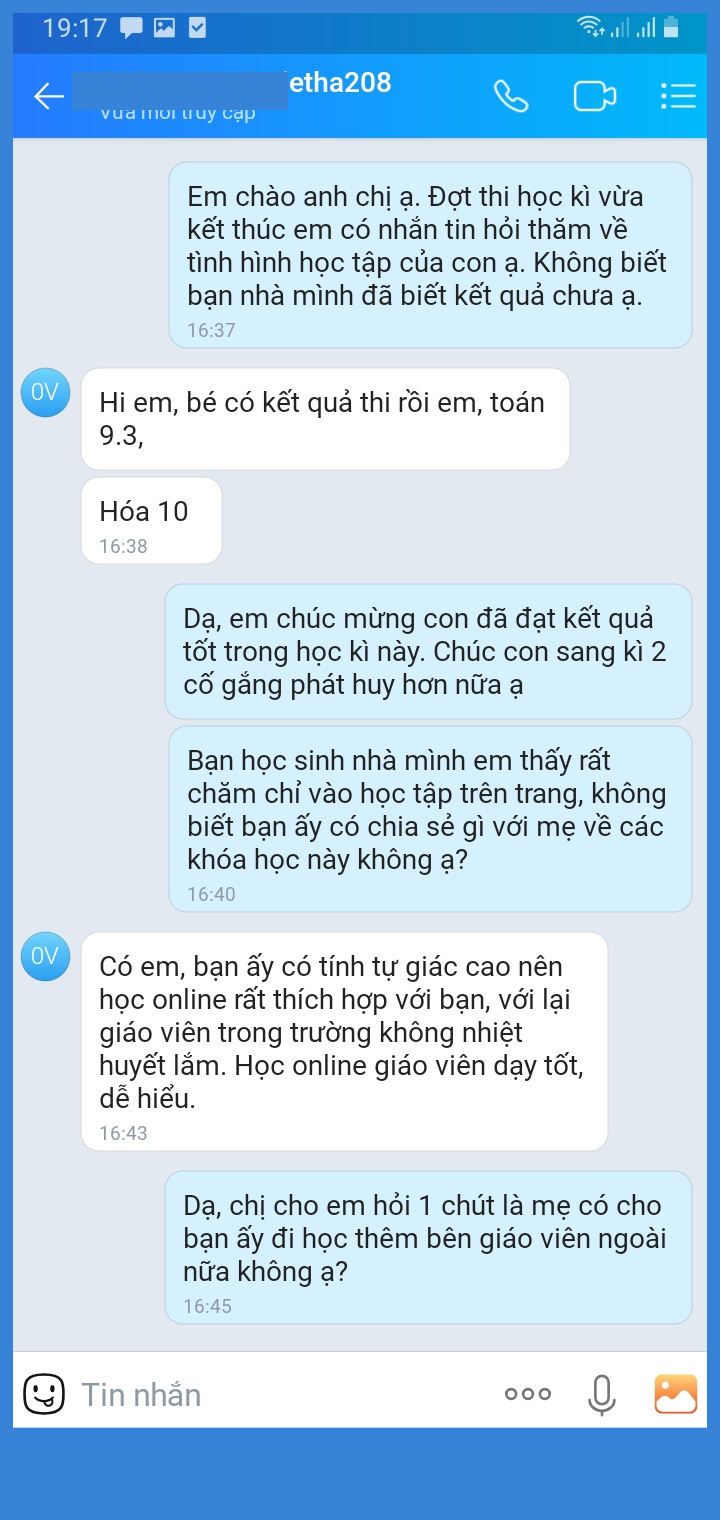Start a video call with this contact
Image resolution: width=720 pixels, height=1520 pixels.
coord(594,96)
